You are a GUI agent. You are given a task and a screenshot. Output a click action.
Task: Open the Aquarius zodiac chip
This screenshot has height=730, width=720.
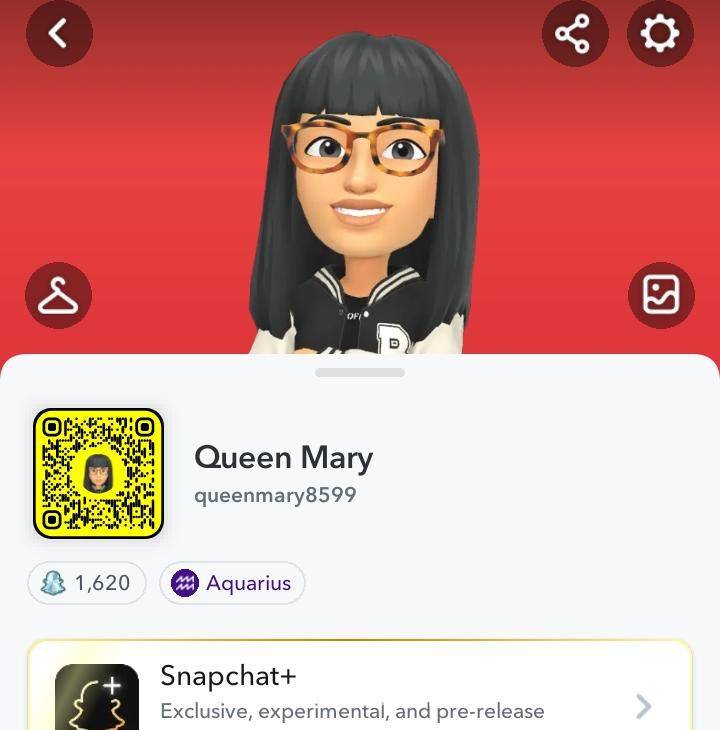click(232, 583)
